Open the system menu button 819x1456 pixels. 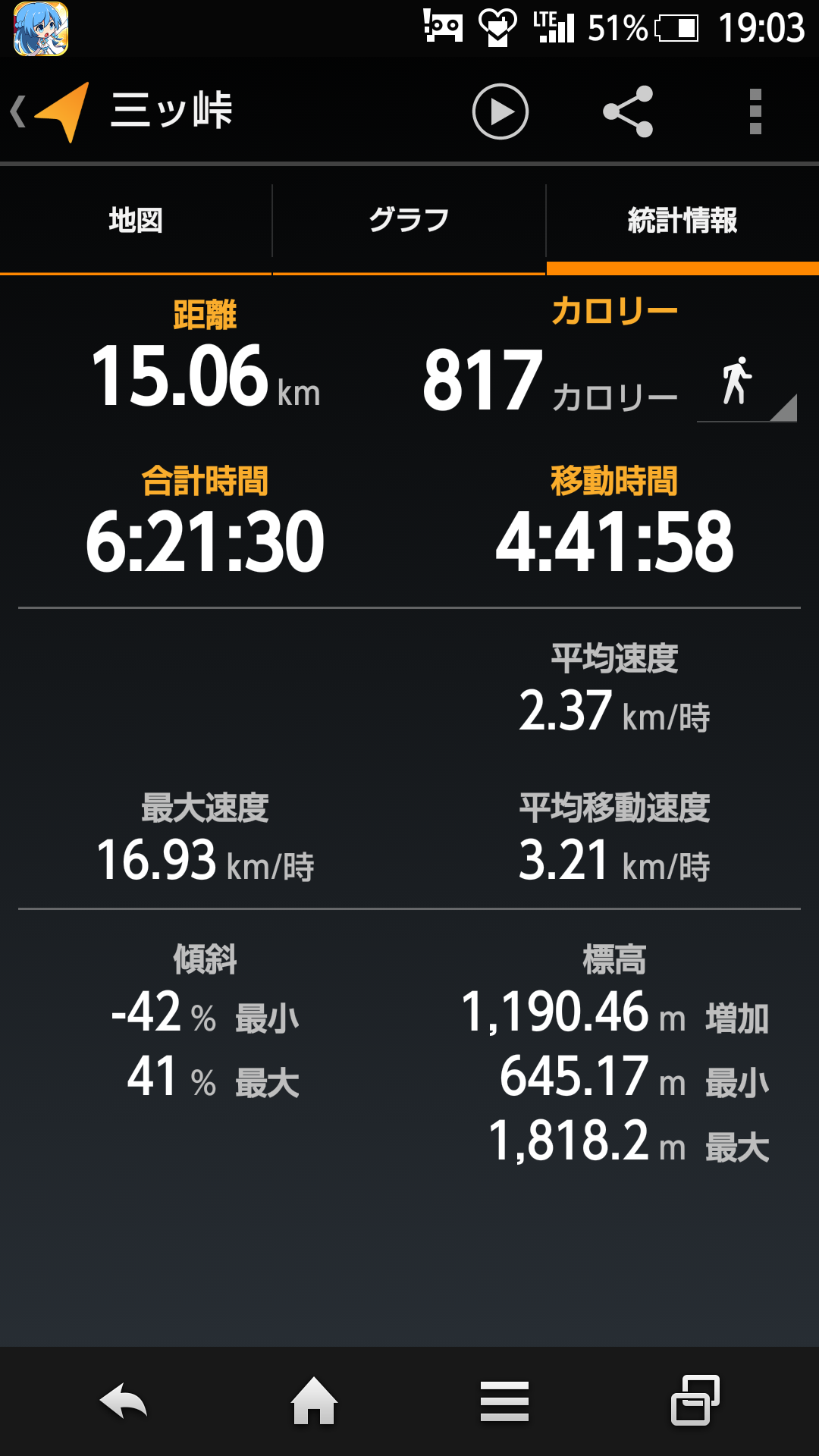504,1401
